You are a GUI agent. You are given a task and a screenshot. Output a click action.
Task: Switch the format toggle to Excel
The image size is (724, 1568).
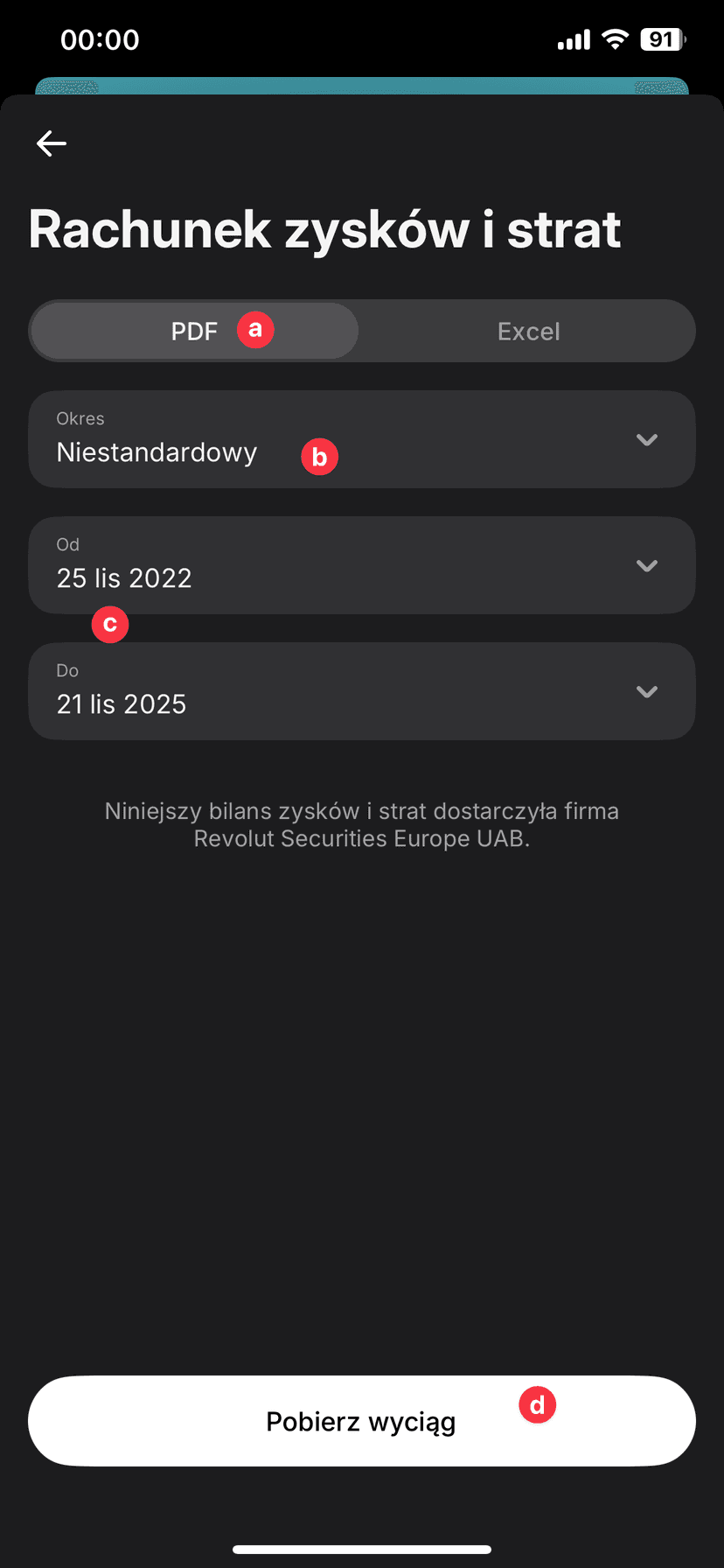pos(528,331)
